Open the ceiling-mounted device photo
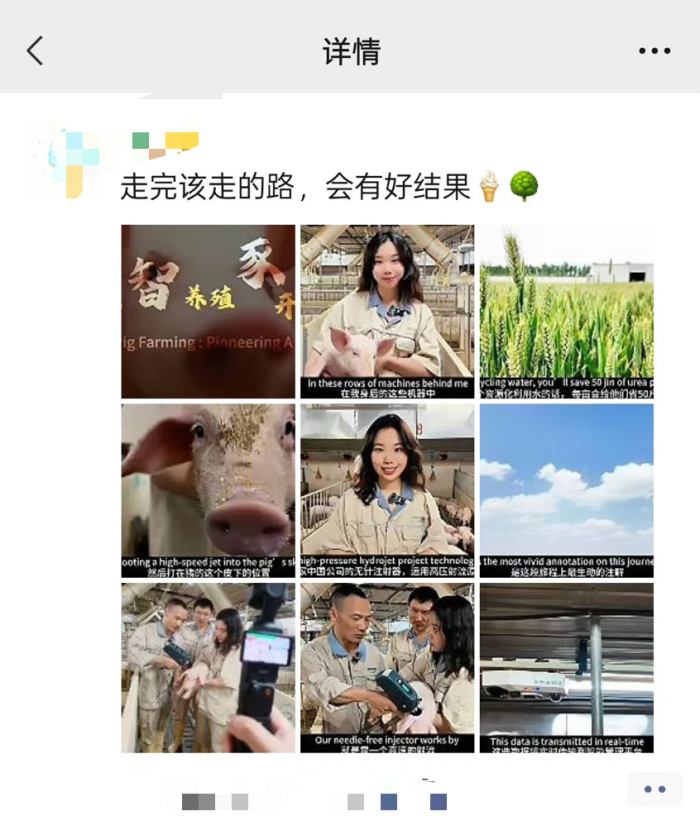The height and width of the screenshot is (835, 700). (566, 668)
